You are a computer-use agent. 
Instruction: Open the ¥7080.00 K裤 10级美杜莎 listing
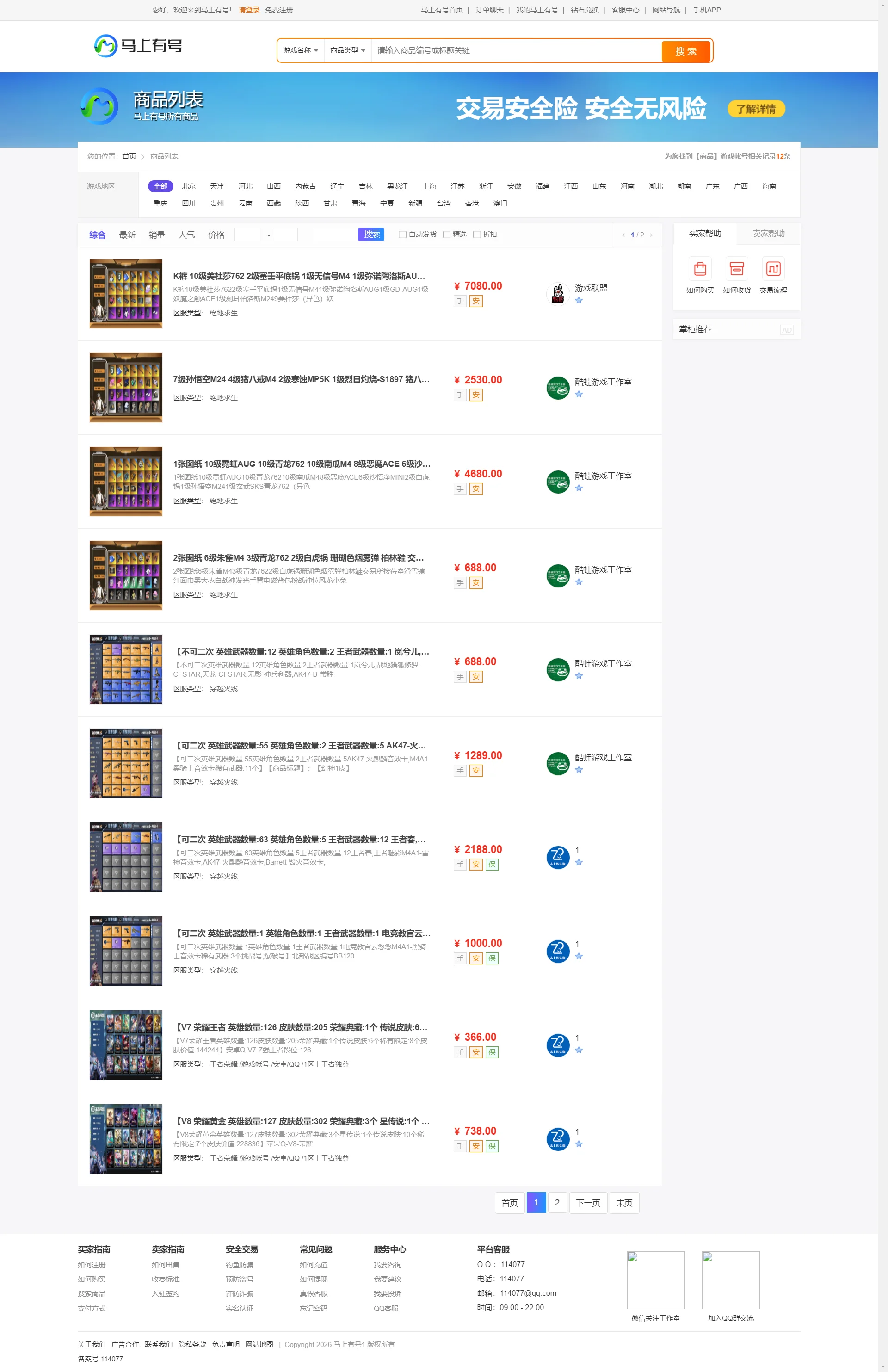point(299,276)
